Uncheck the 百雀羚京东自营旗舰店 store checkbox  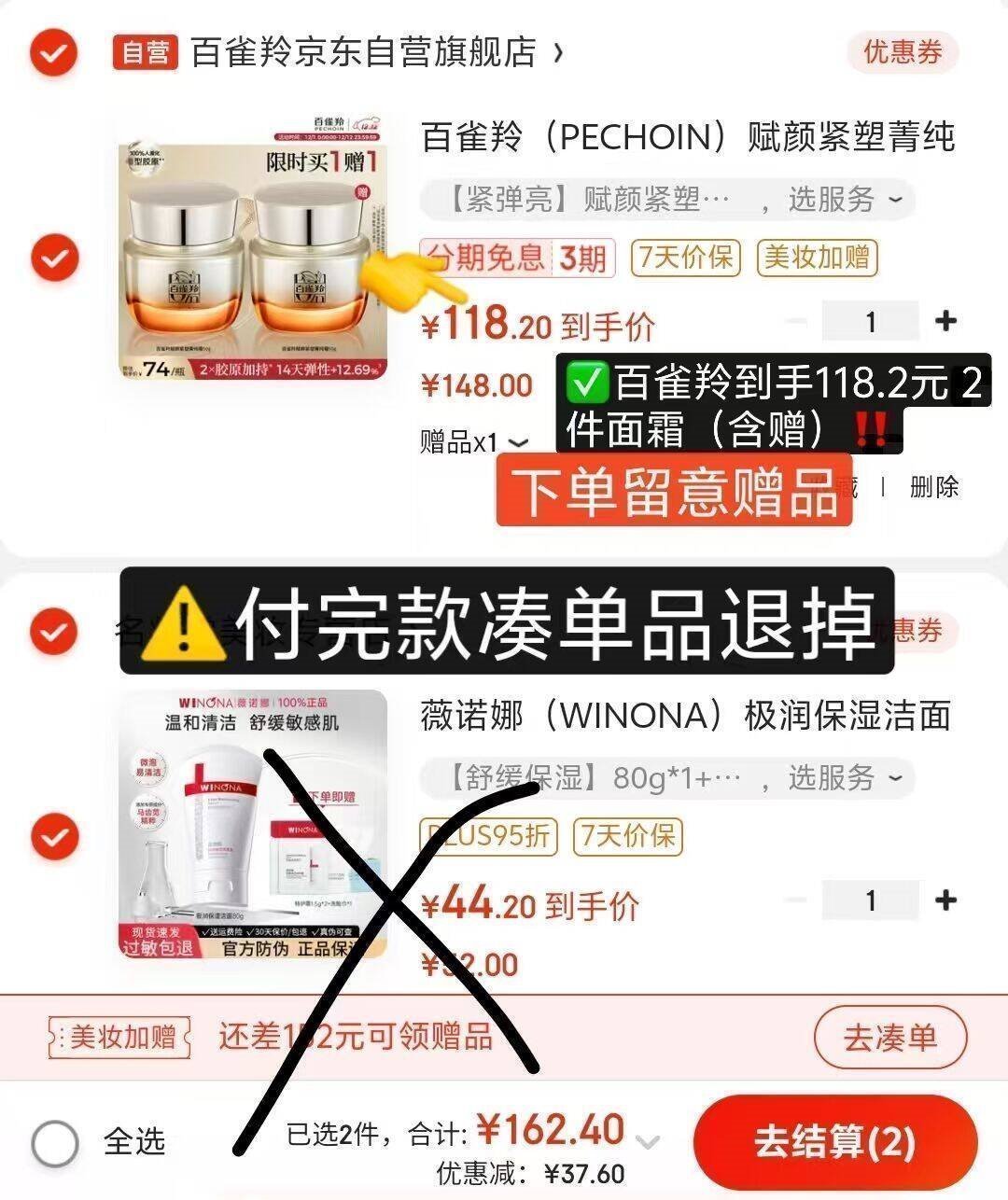tap(53, 52)
